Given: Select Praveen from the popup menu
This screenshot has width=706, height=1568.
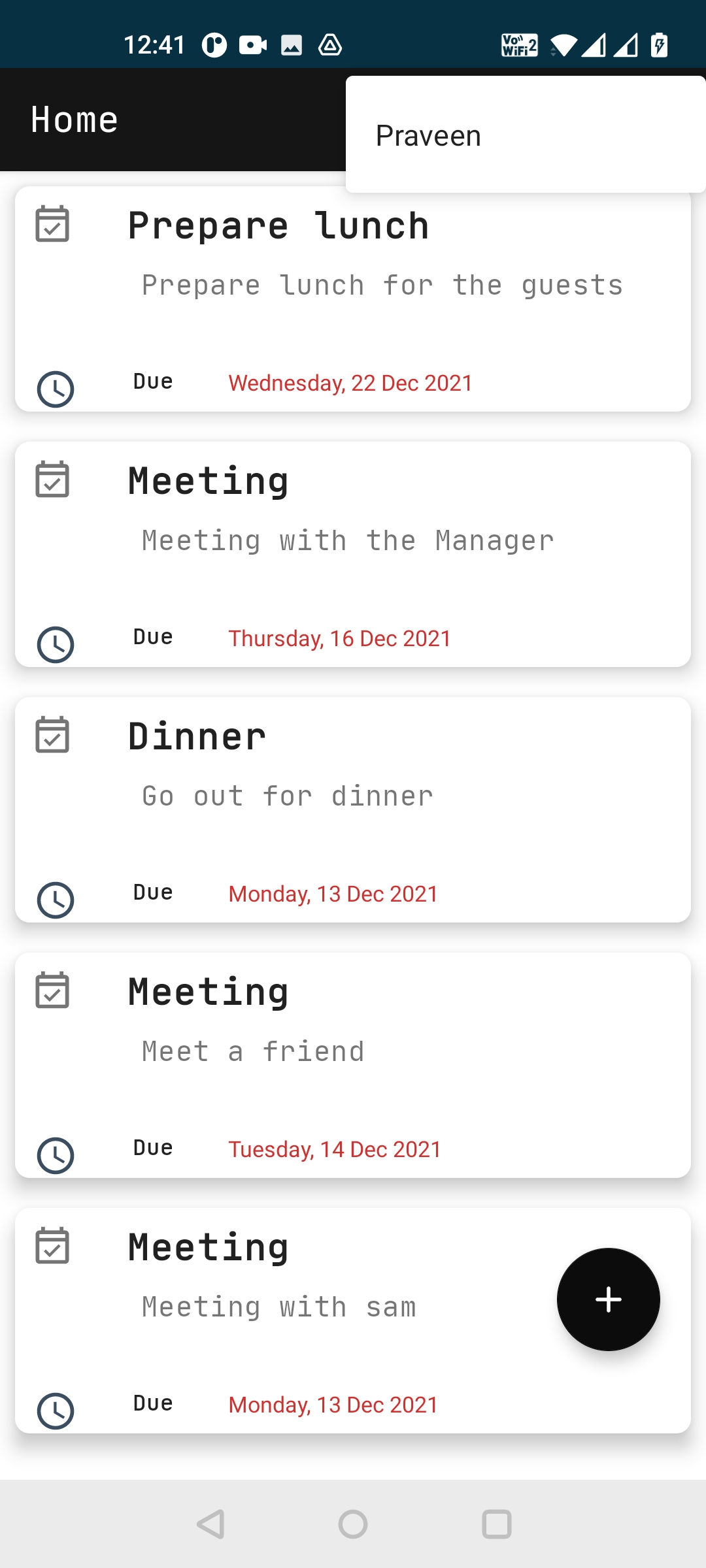Looking at the screenshot, I should (x=428, y=135).
